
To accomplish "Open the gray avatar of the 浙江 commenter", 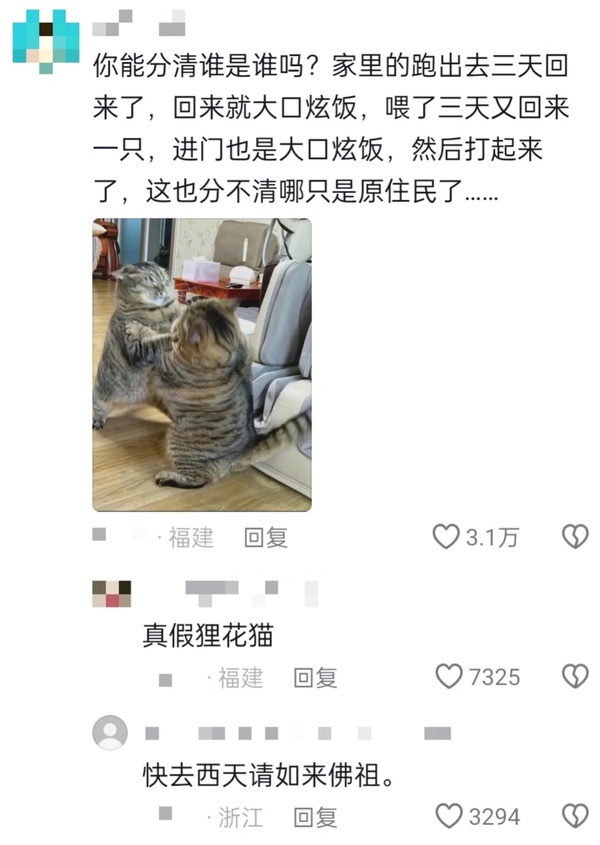I will 110,733.
